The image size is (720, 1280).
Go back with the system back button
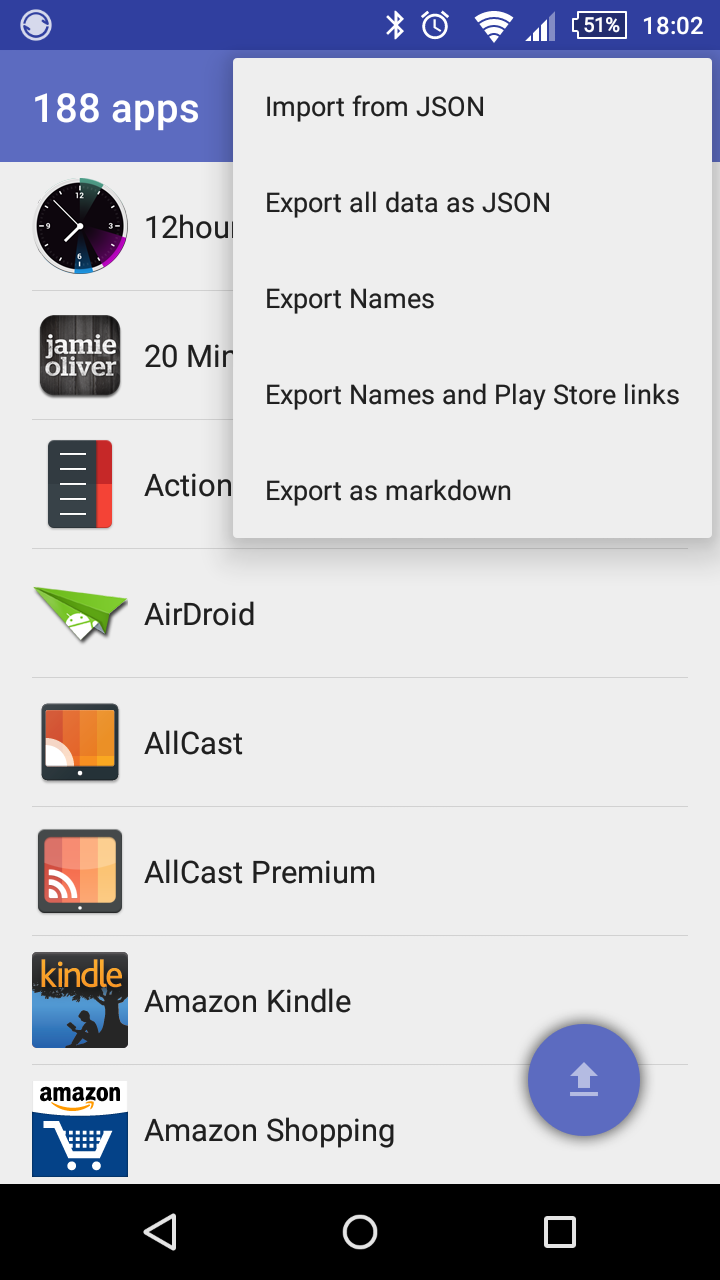click(160, 1232)
